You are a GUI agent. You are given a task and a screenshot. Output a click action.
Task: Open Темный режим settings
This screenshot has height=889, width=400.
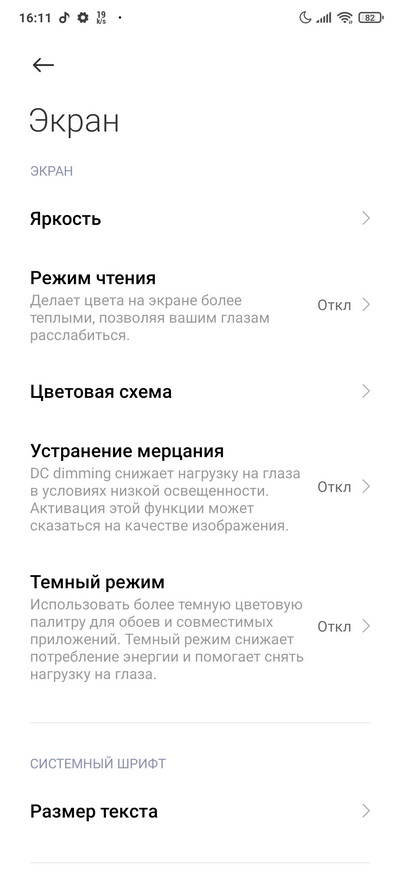pos(200,626)
